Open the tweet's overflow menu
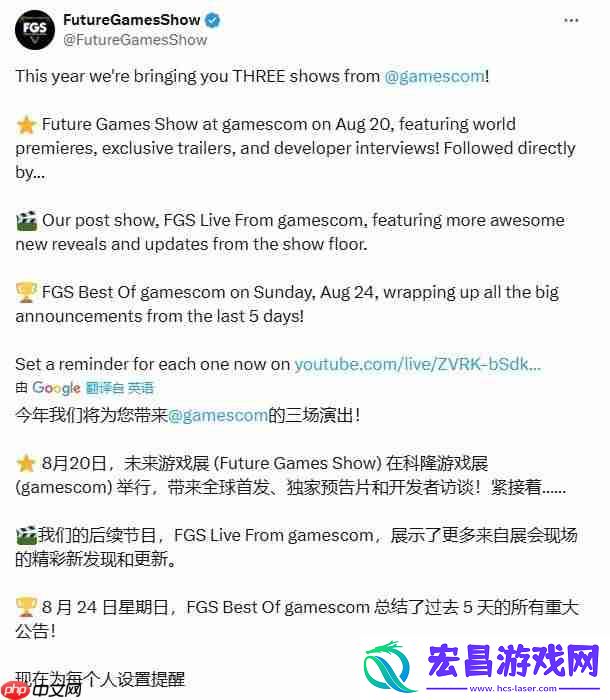This screenshot has height=700, width=610. point(570,21)
